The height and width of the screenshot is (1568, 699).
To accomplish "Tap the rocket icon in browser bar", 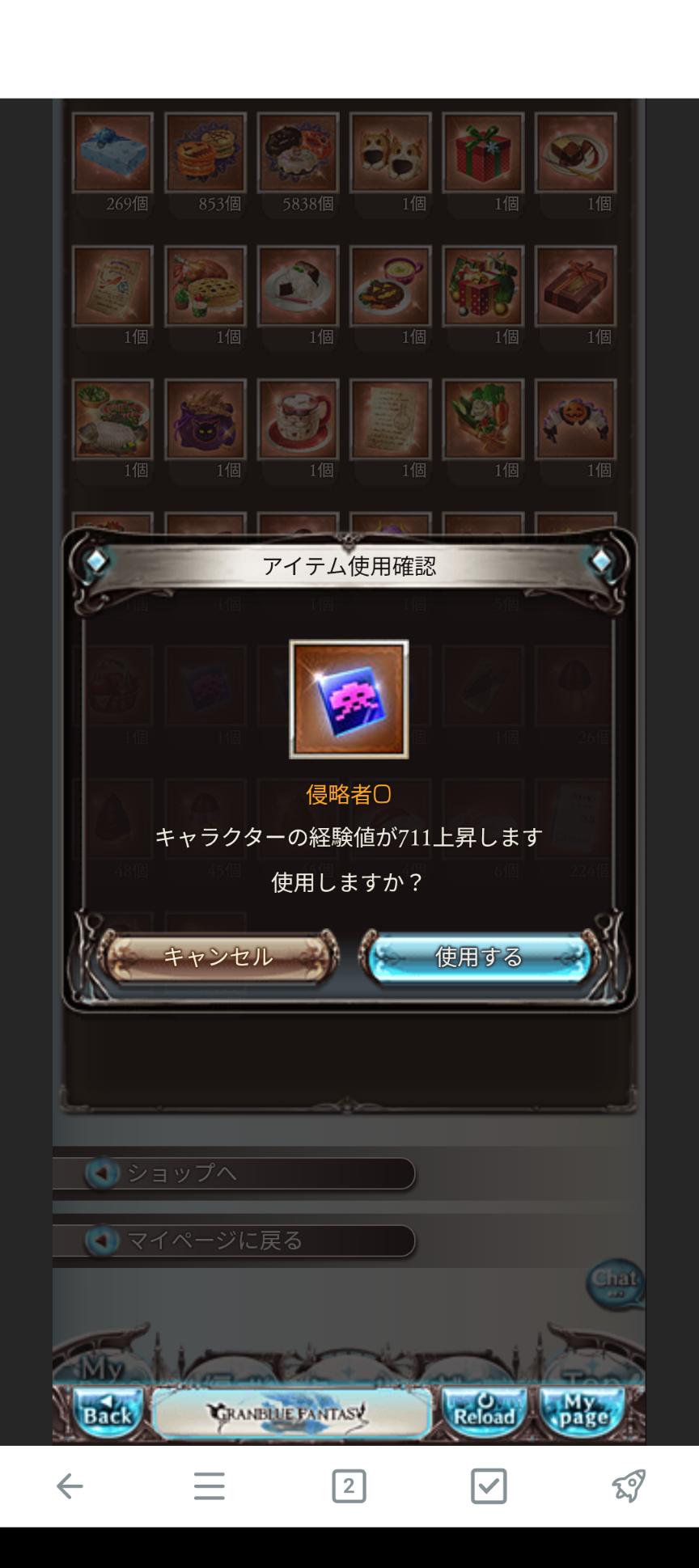I will 629,1486.
